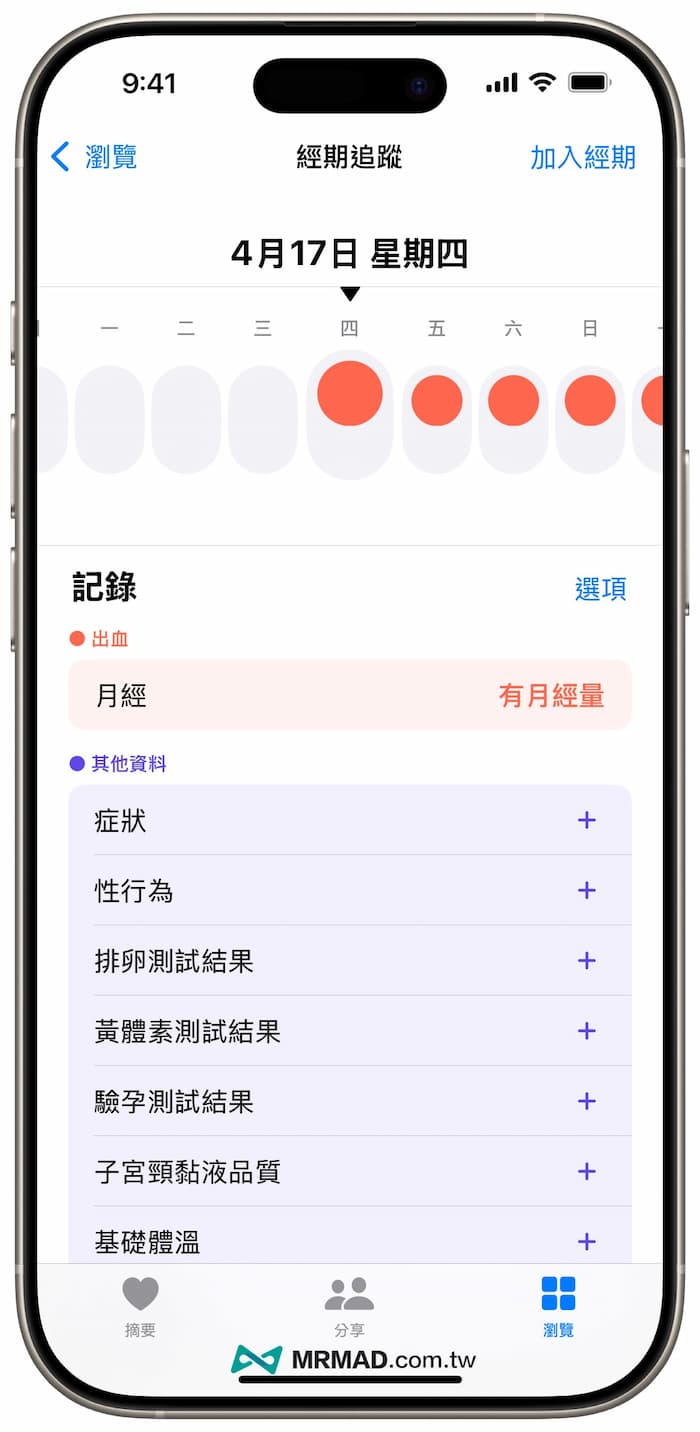Add 排卵測試結果
This screenshot has height=1432, width=700.
[586, 960]
